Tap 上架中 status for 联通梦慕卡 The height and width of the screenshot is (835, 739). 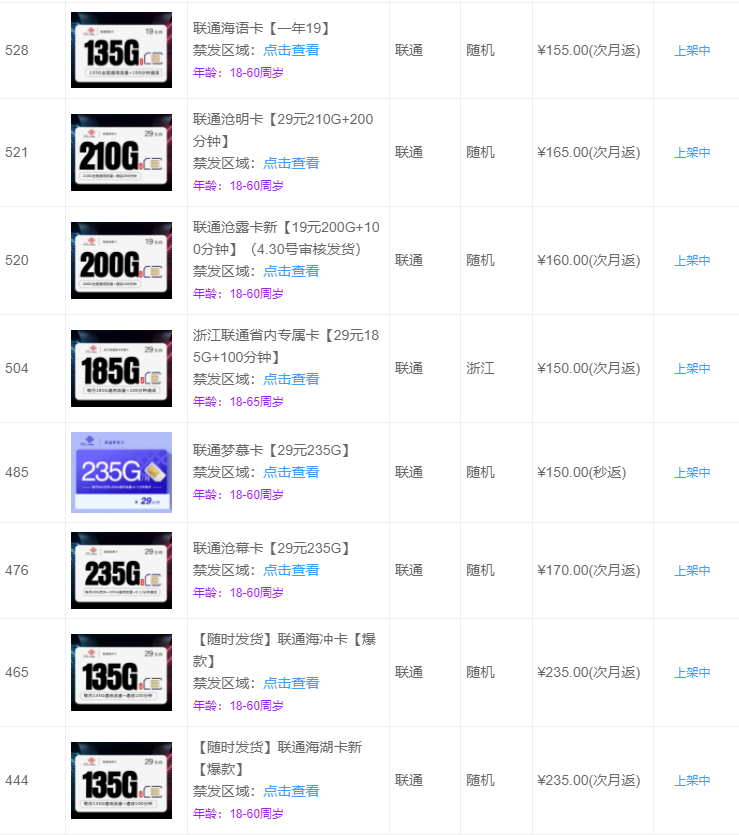click(692, 472)
